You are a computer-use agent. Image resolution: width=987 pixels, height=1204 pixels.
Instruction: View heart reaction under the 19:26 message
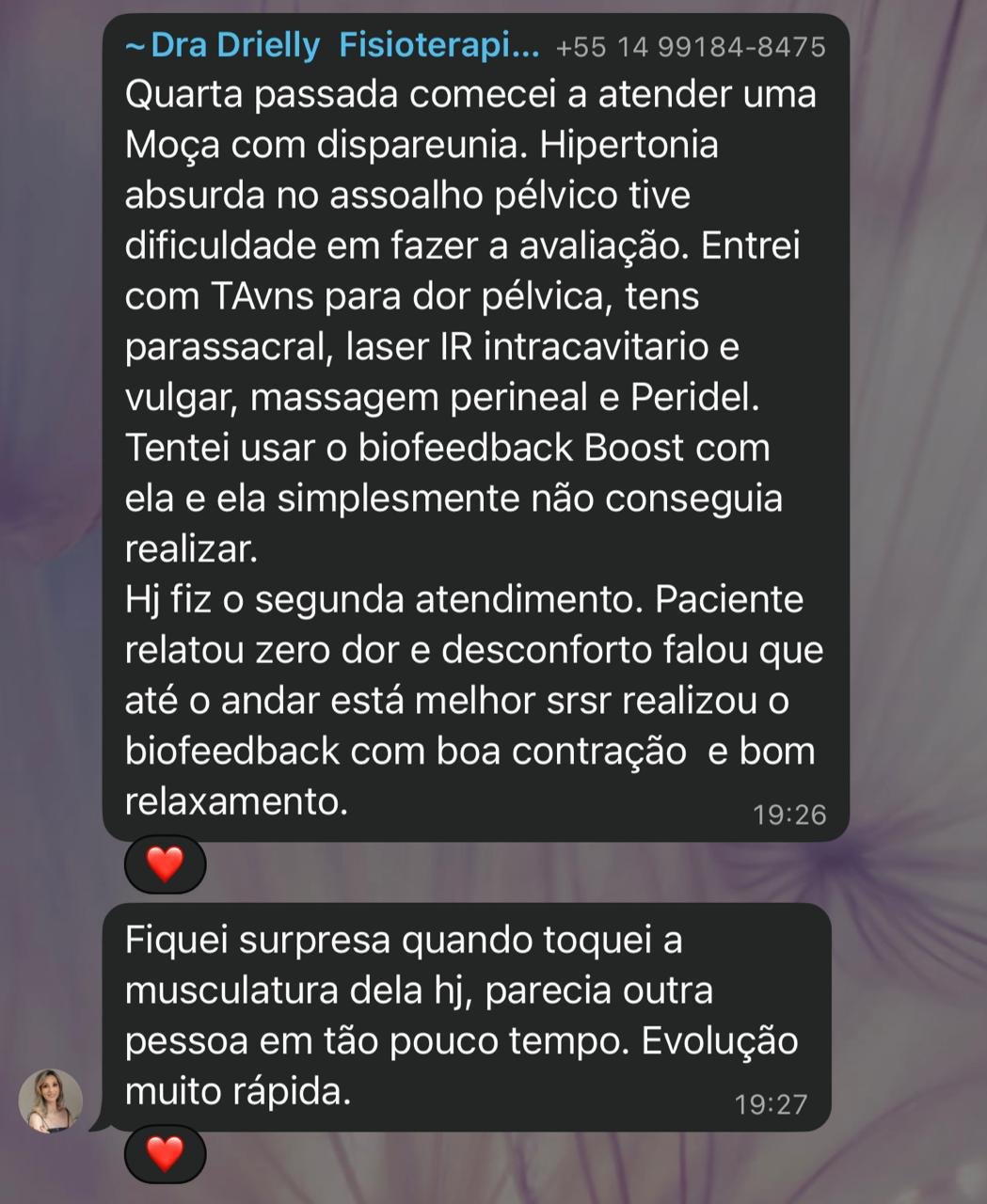pos(165,863)
